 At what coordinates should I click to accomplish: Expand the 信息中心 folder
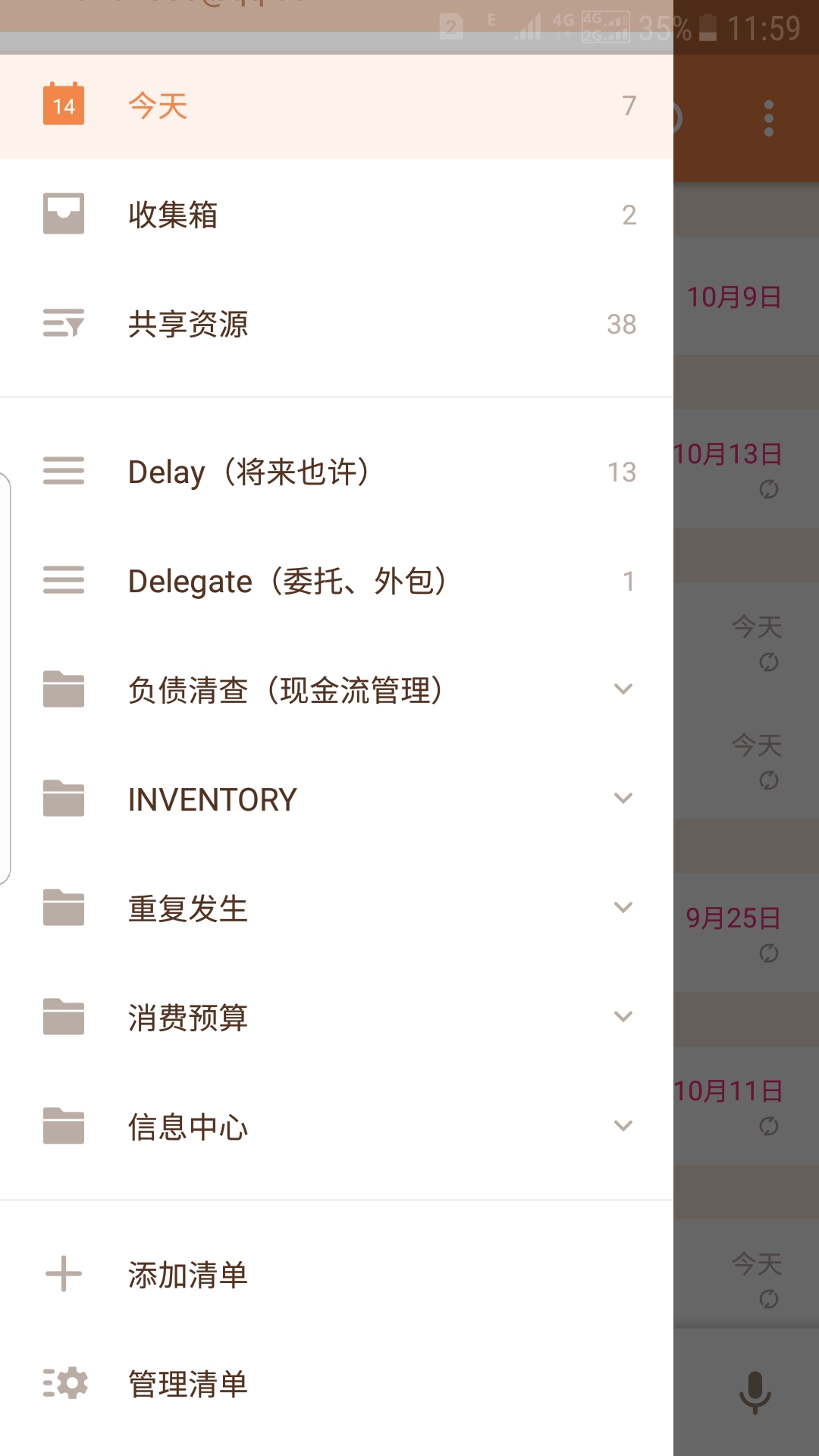point(623,1126)
